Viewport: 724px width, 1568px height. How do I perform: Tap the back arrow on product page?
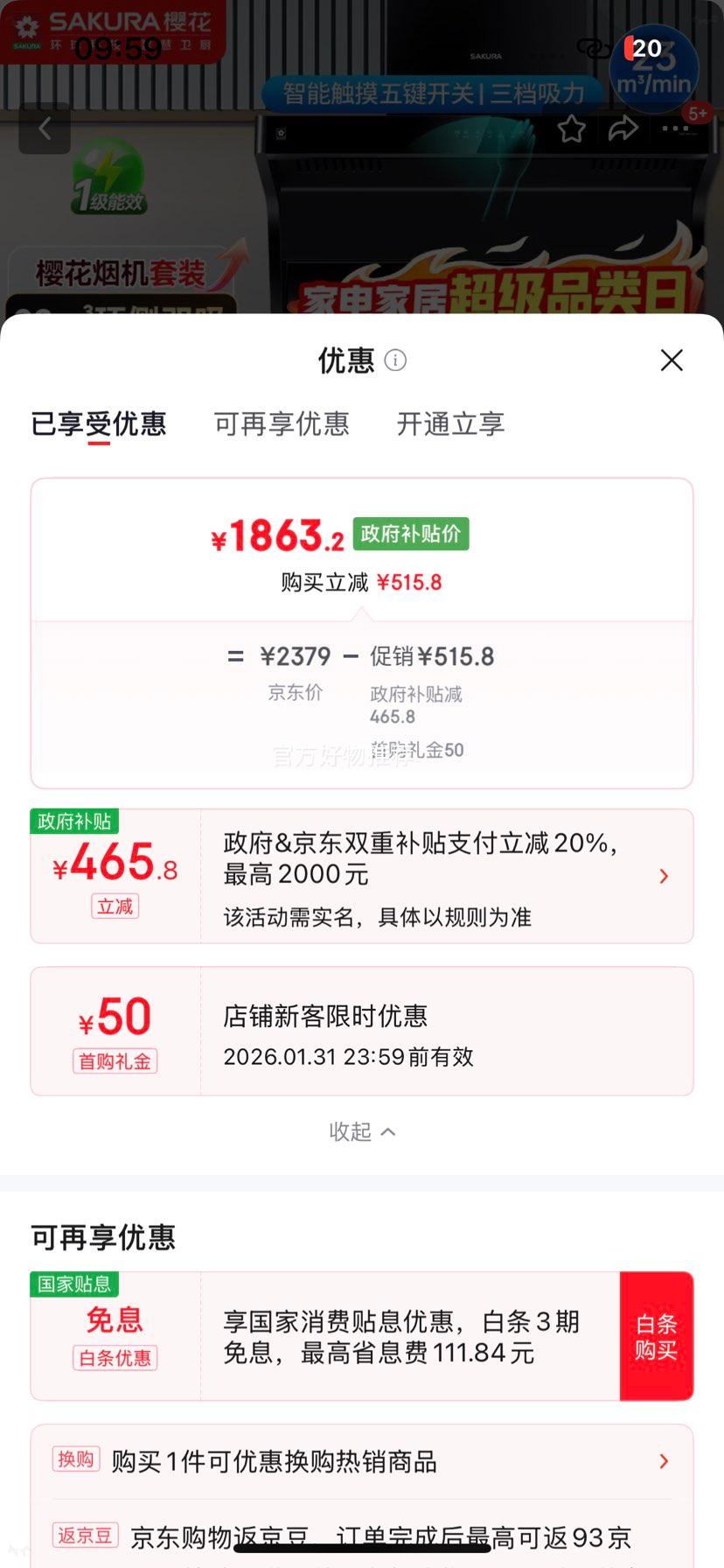[44, 127]
